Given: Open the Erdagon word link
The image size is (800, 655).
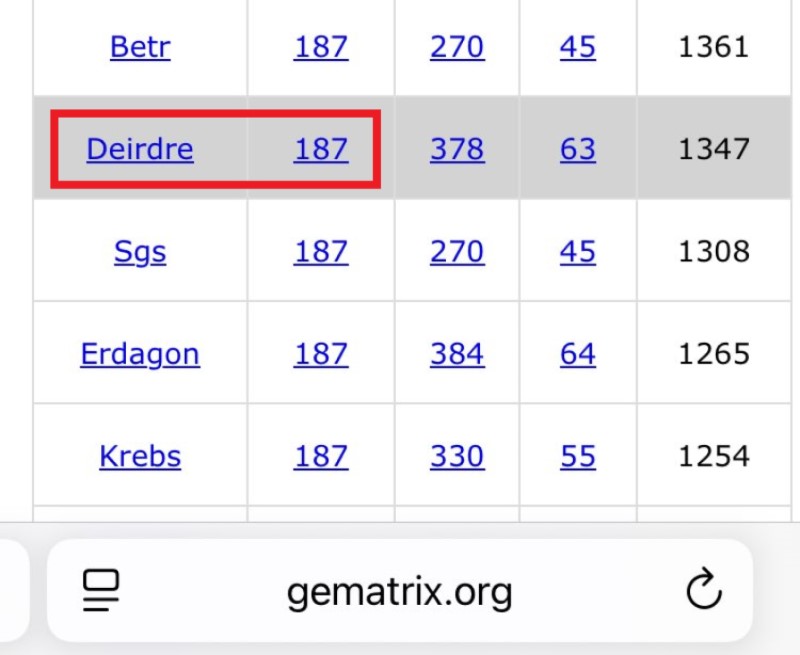Looking at the screenshot, I should (x=140, y=354).
